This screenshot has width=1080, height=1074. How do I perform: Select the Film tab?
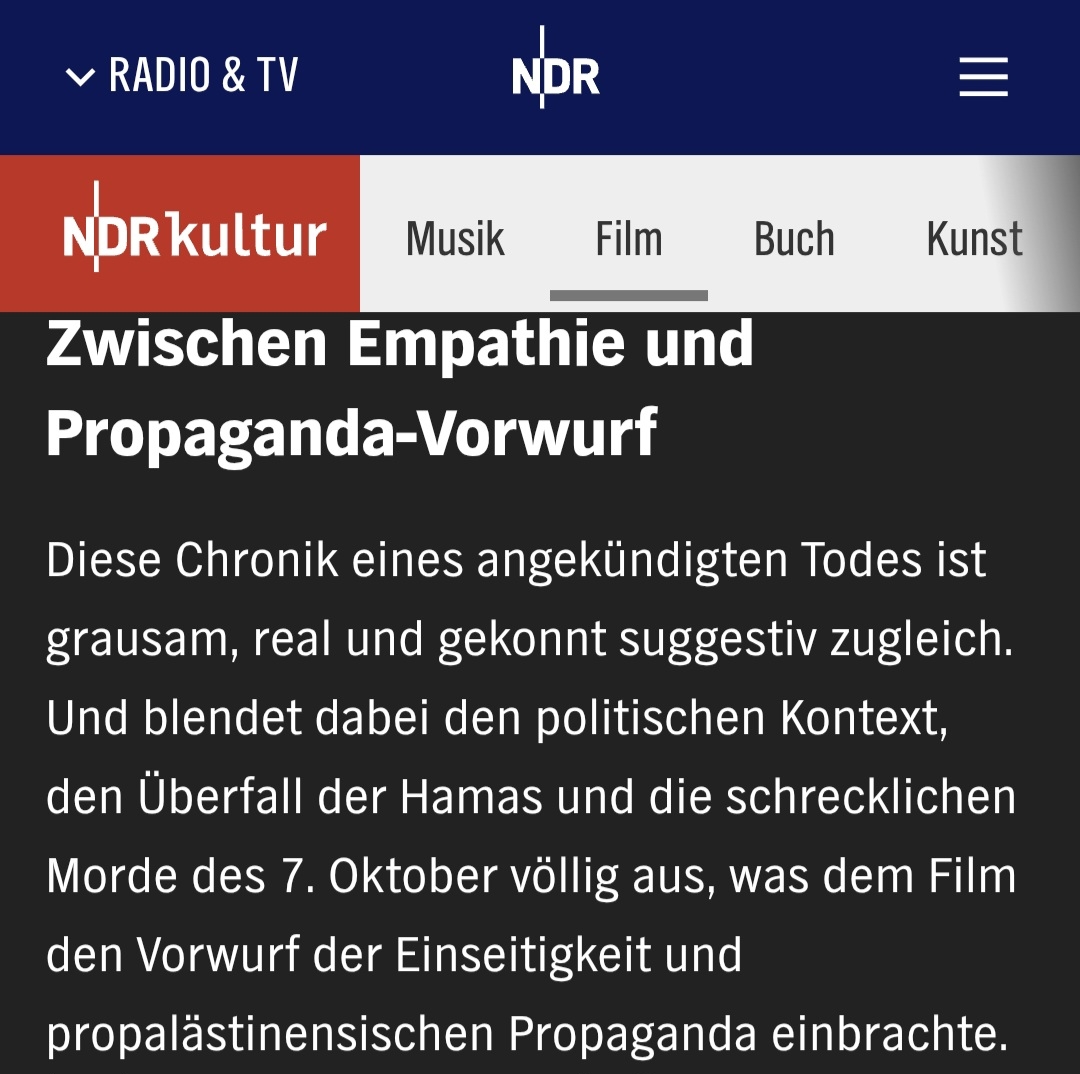(x=629, y=239)
